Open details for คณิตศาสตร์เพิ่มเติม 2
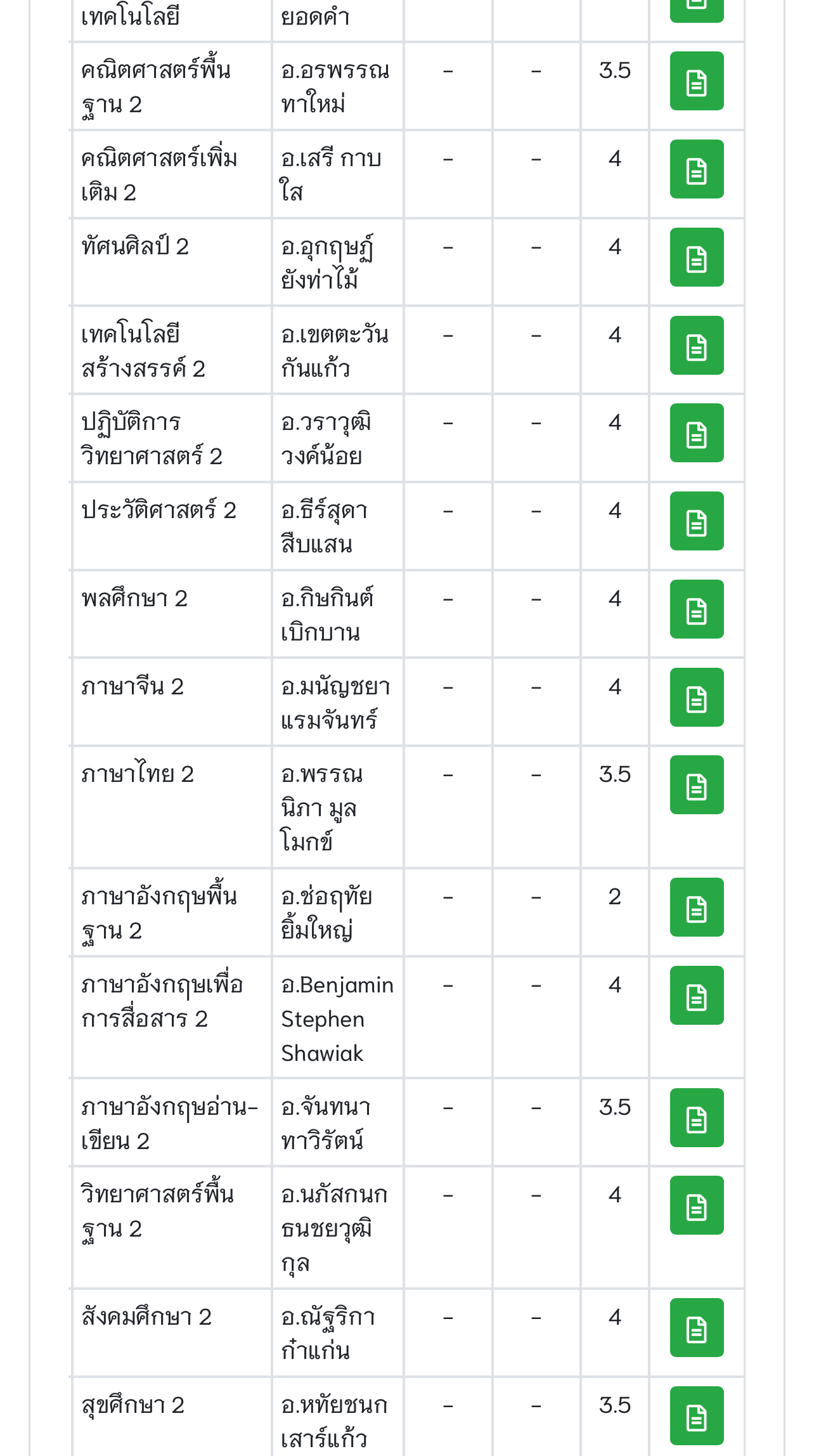Image resolution: width=814 pixels, height=1456 pixels. click(697, 169)
